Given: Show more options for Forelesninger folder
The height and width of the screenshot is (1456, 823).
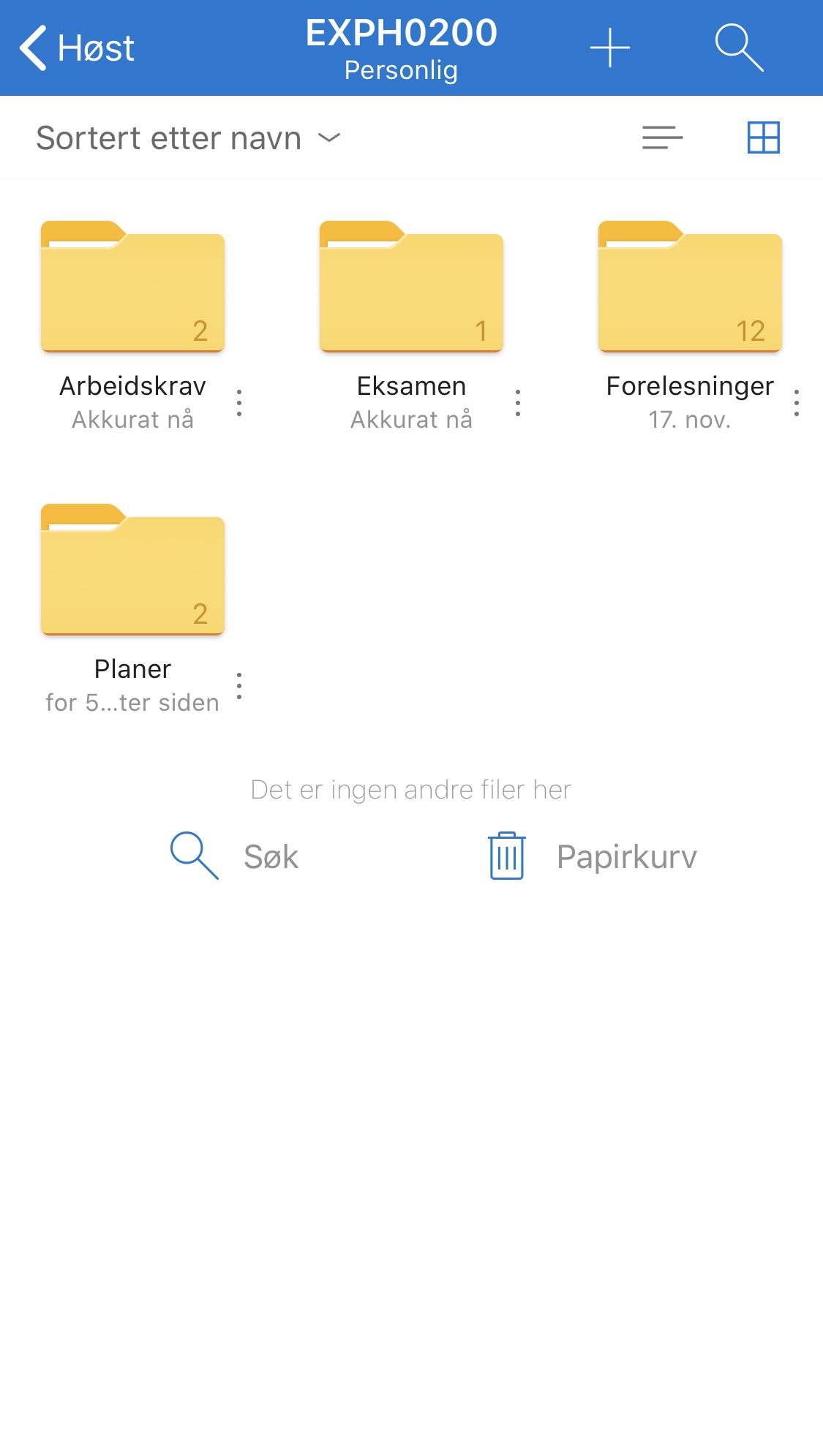Looking at the screenshot, I should click(797, 403).
